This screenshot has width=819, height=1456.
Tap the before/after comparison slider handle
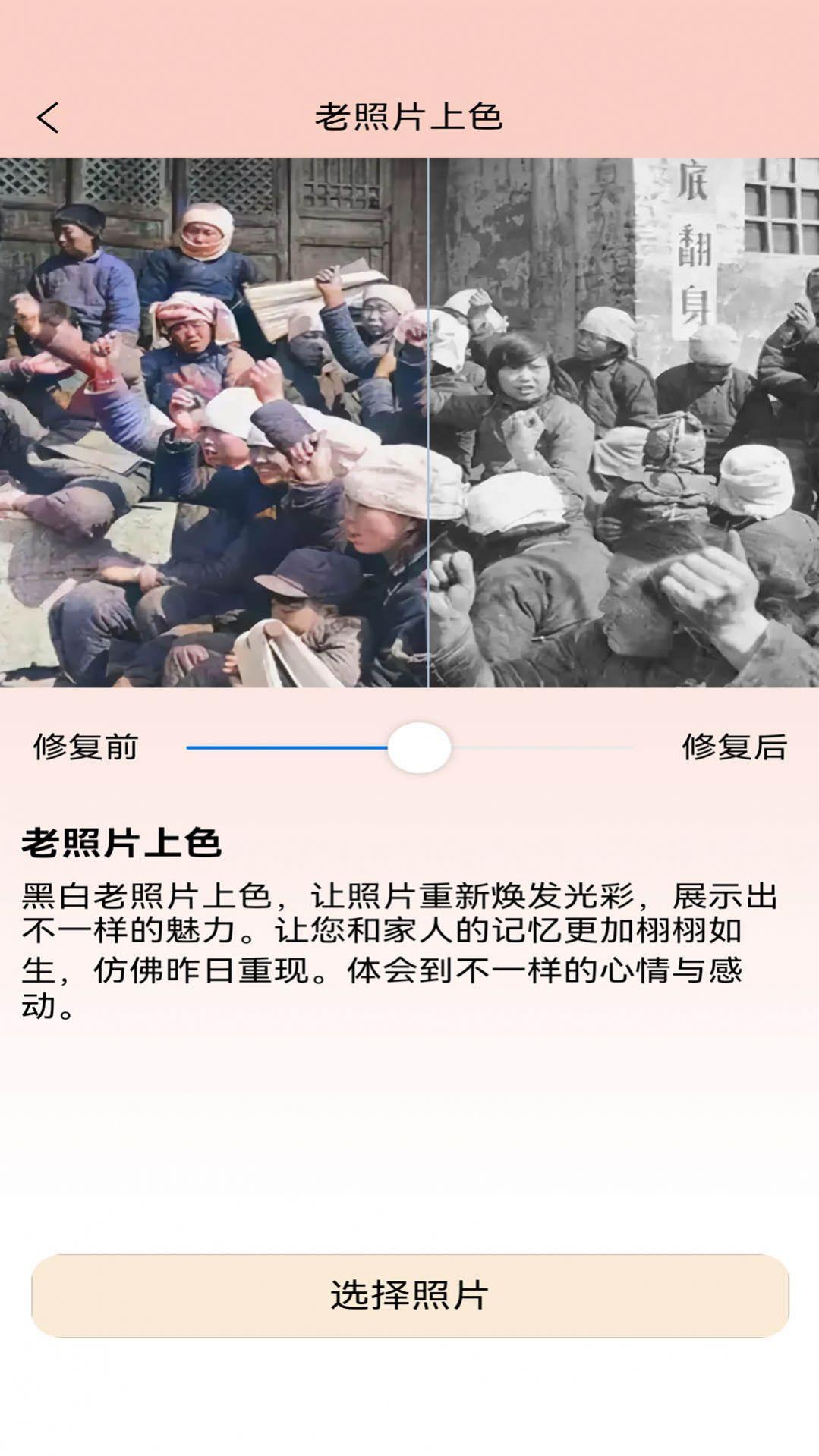coord(419,748)
